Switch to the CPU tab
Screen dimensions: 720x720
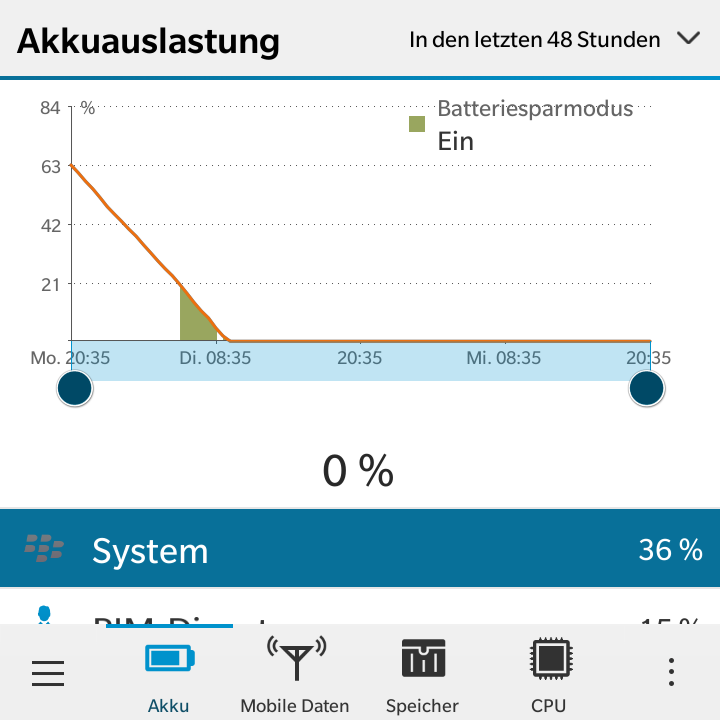pyautogui.click(x=548, y=675)
